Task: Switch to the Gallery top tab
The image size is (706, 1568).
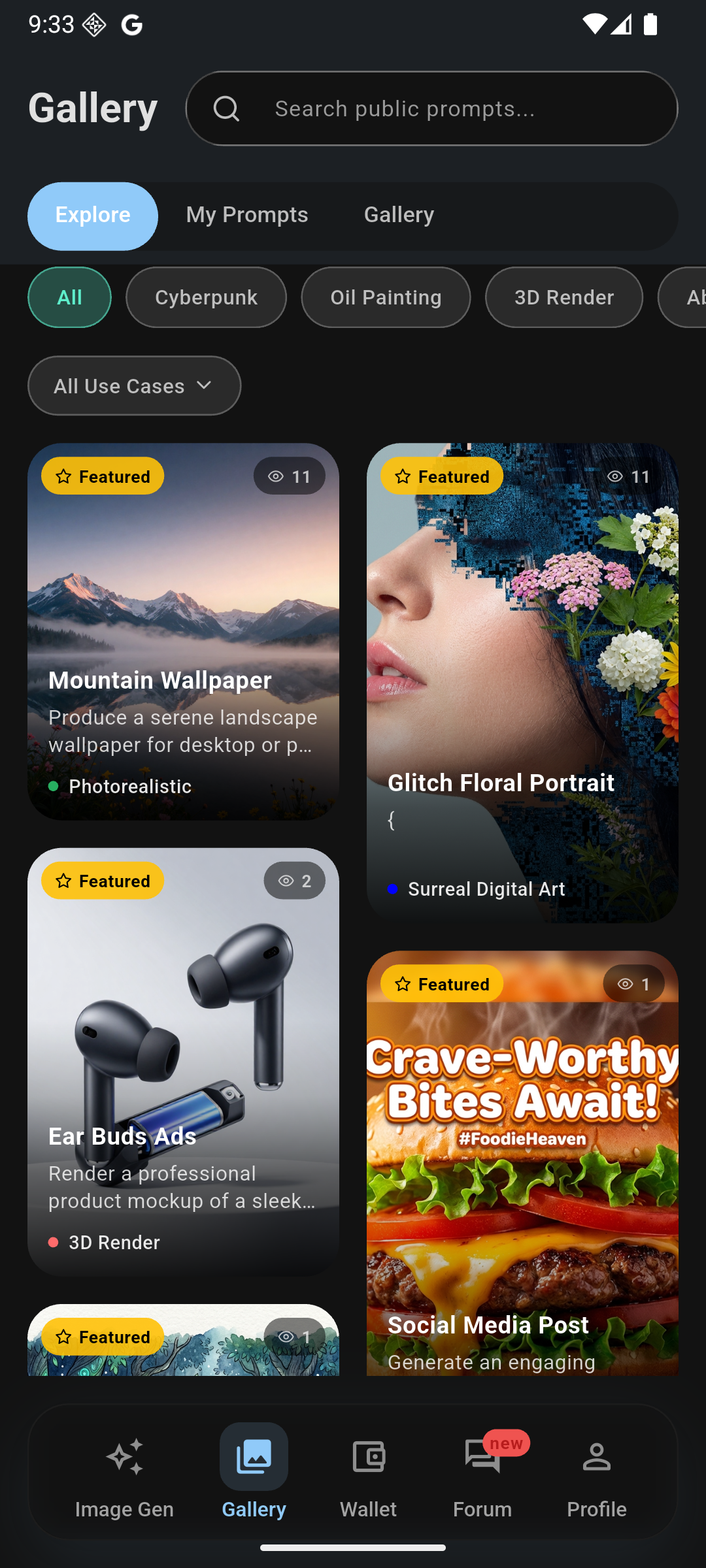Action: tap(399, 216)
